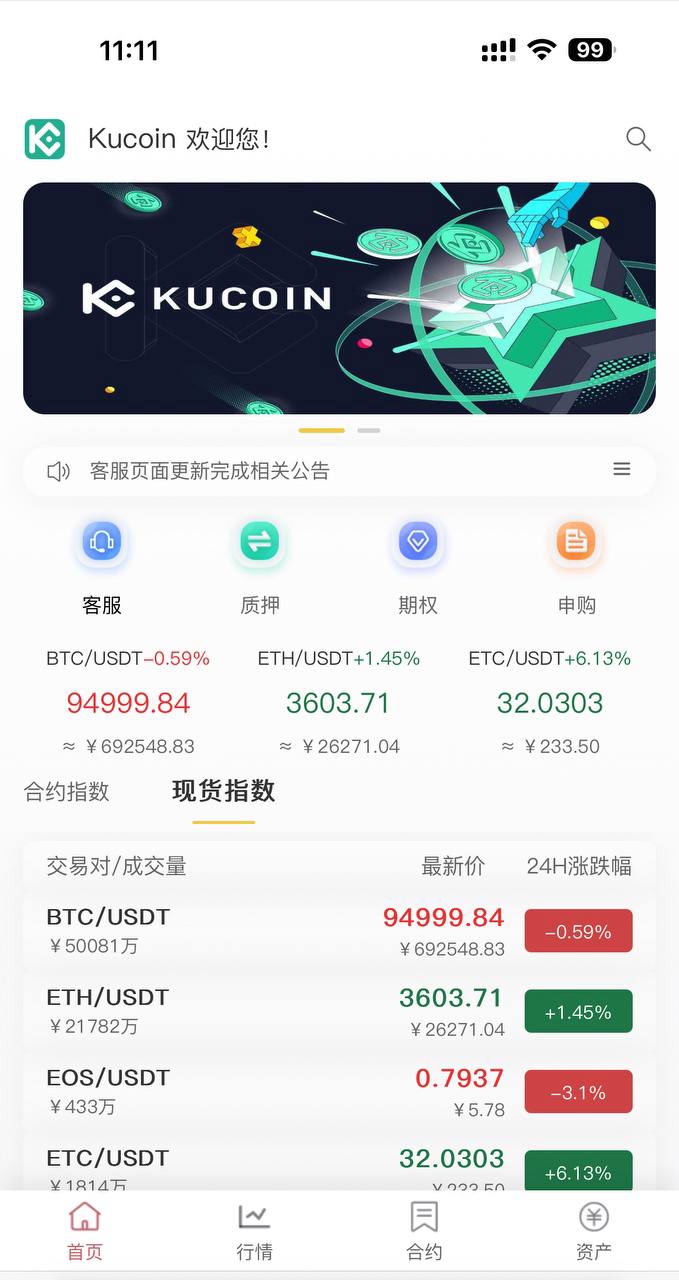The height and width of the screenshot is (1280, 679).
Task: Open the 申购 subscription shortcut
Action: (x=576, y=566)
